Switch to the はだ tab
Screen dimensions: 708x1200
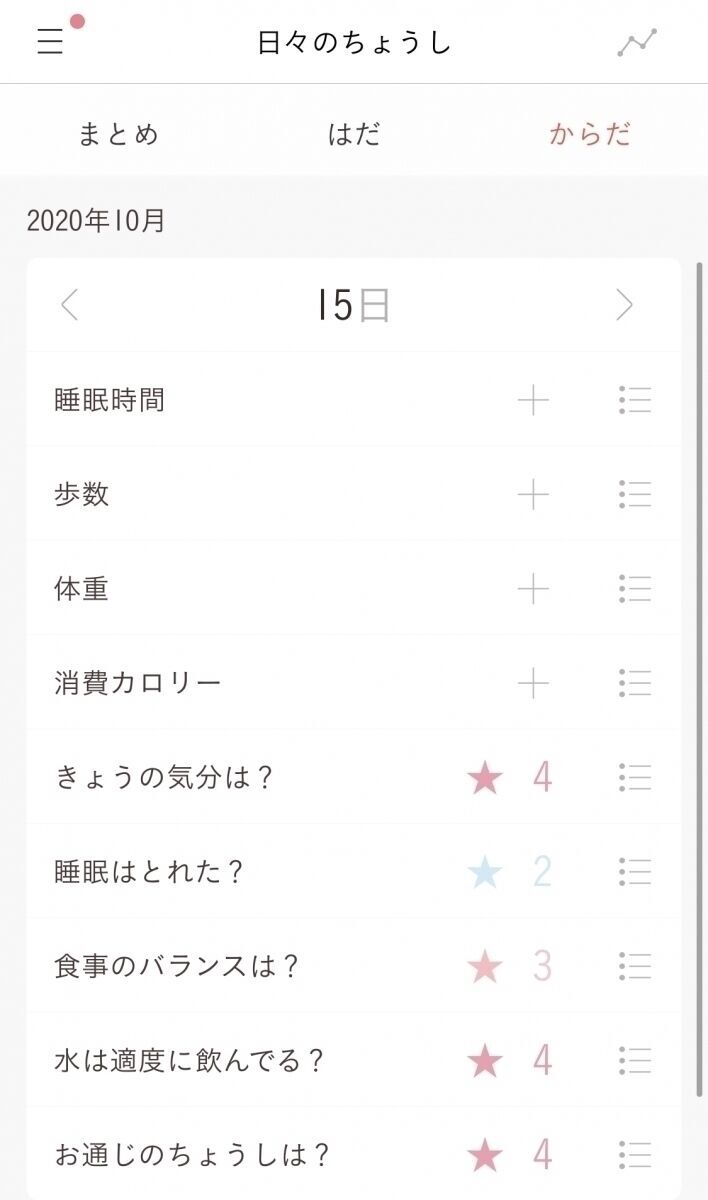pyautogui.click(x=354, y=134)
